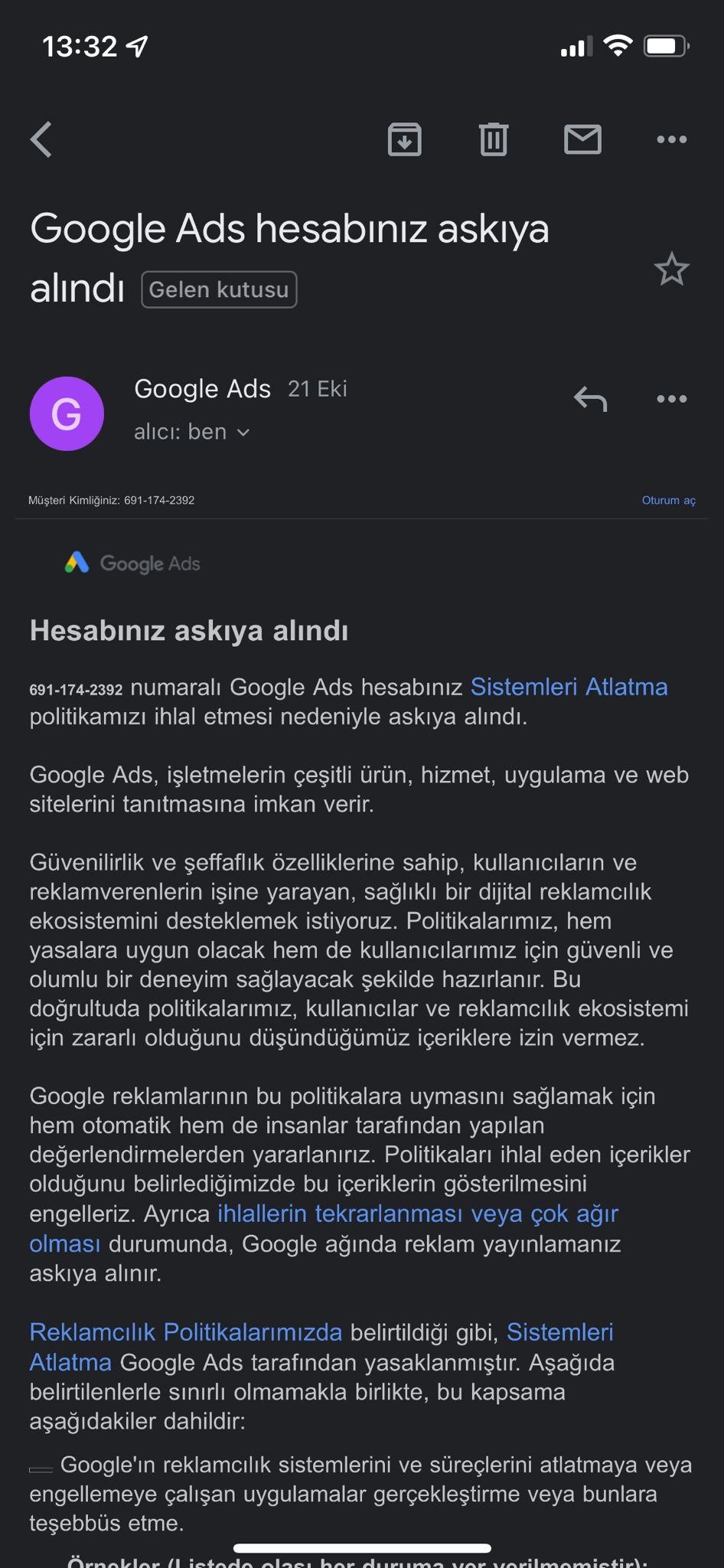724x1568 pixels.
Task: Open ihlallerin tekrarlanması veya çok ağır olması link
Action: pos(324,1228)
